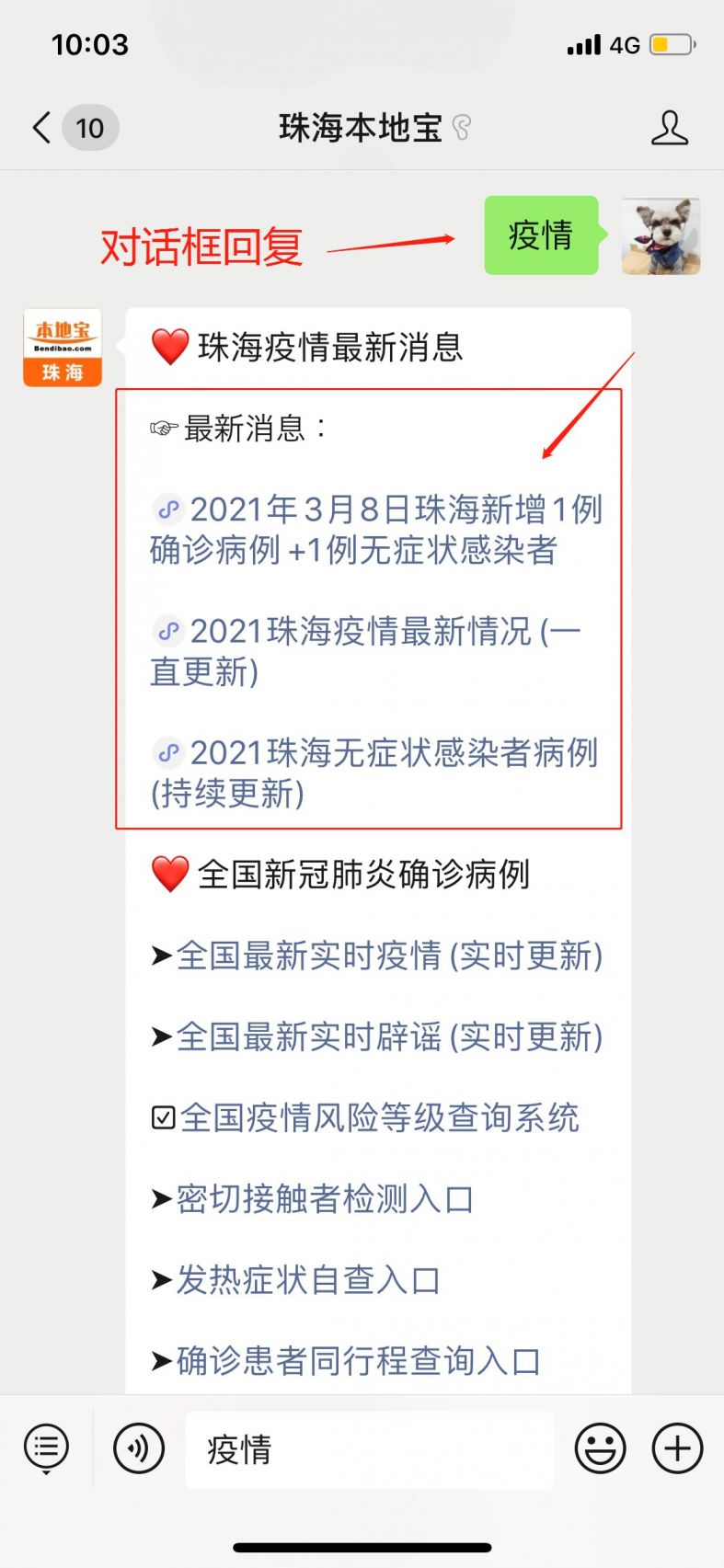Tap the green 疫情 message bubble
Viewport: 724px width, 1568px height.
pos(541,236)
